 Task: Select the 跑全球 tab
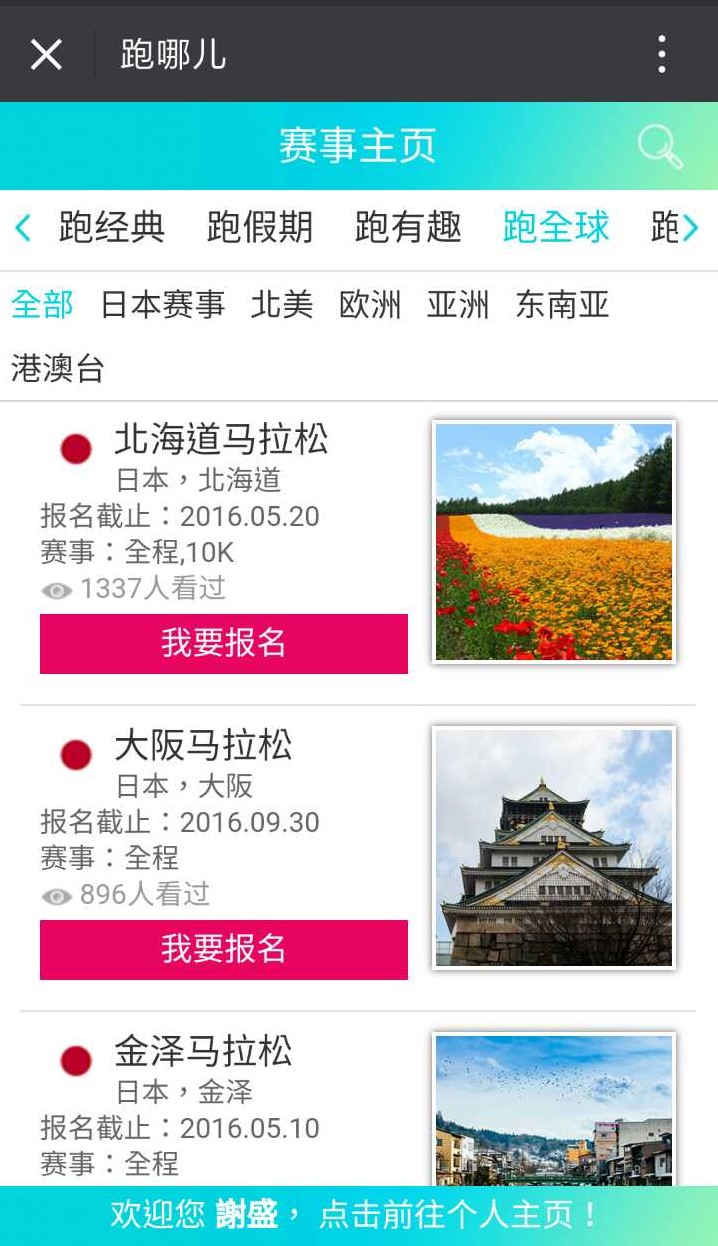point(556,228)
